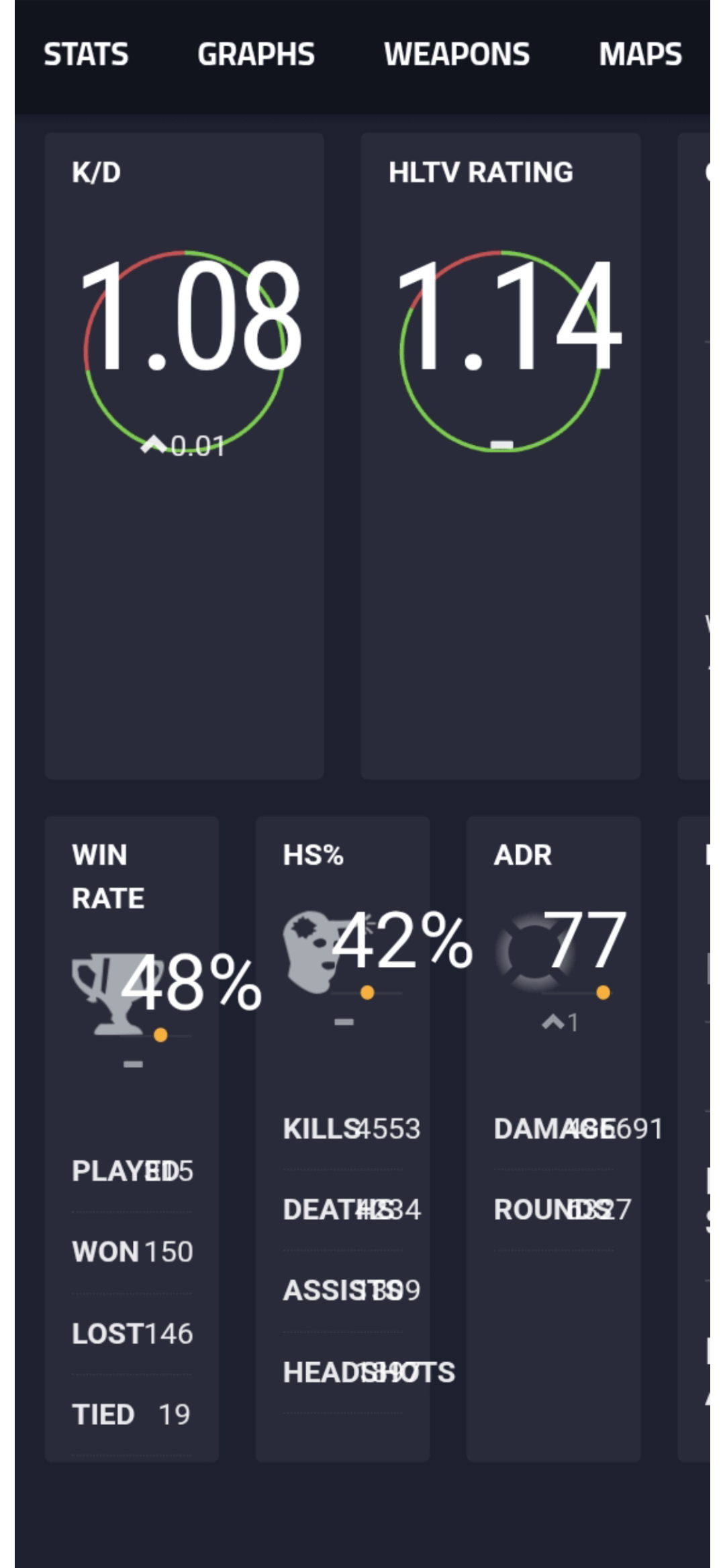Select the Weapons tab
725x1568 pixels.
(x=456, y=54)
